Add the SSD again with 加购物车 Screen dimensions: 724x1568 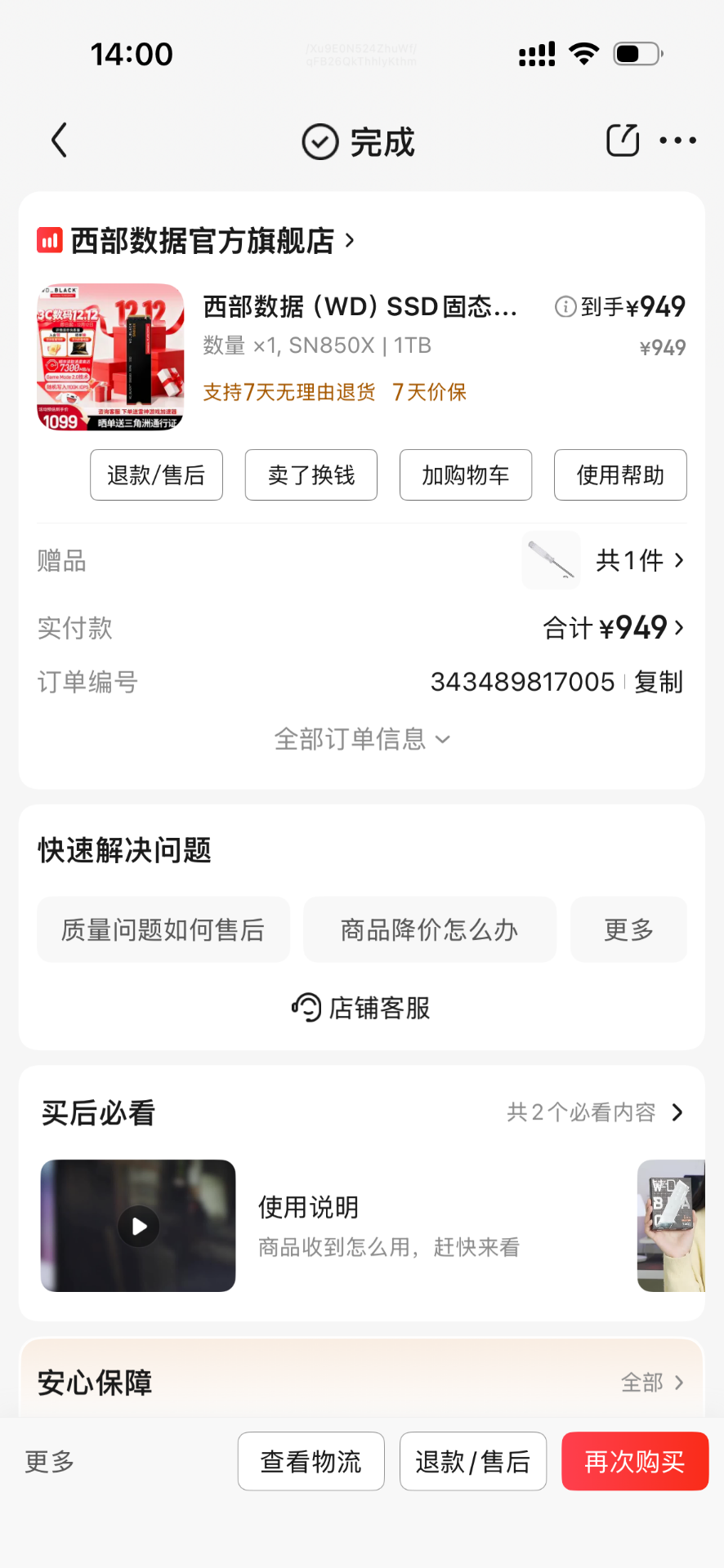click(x=466, y=474)
